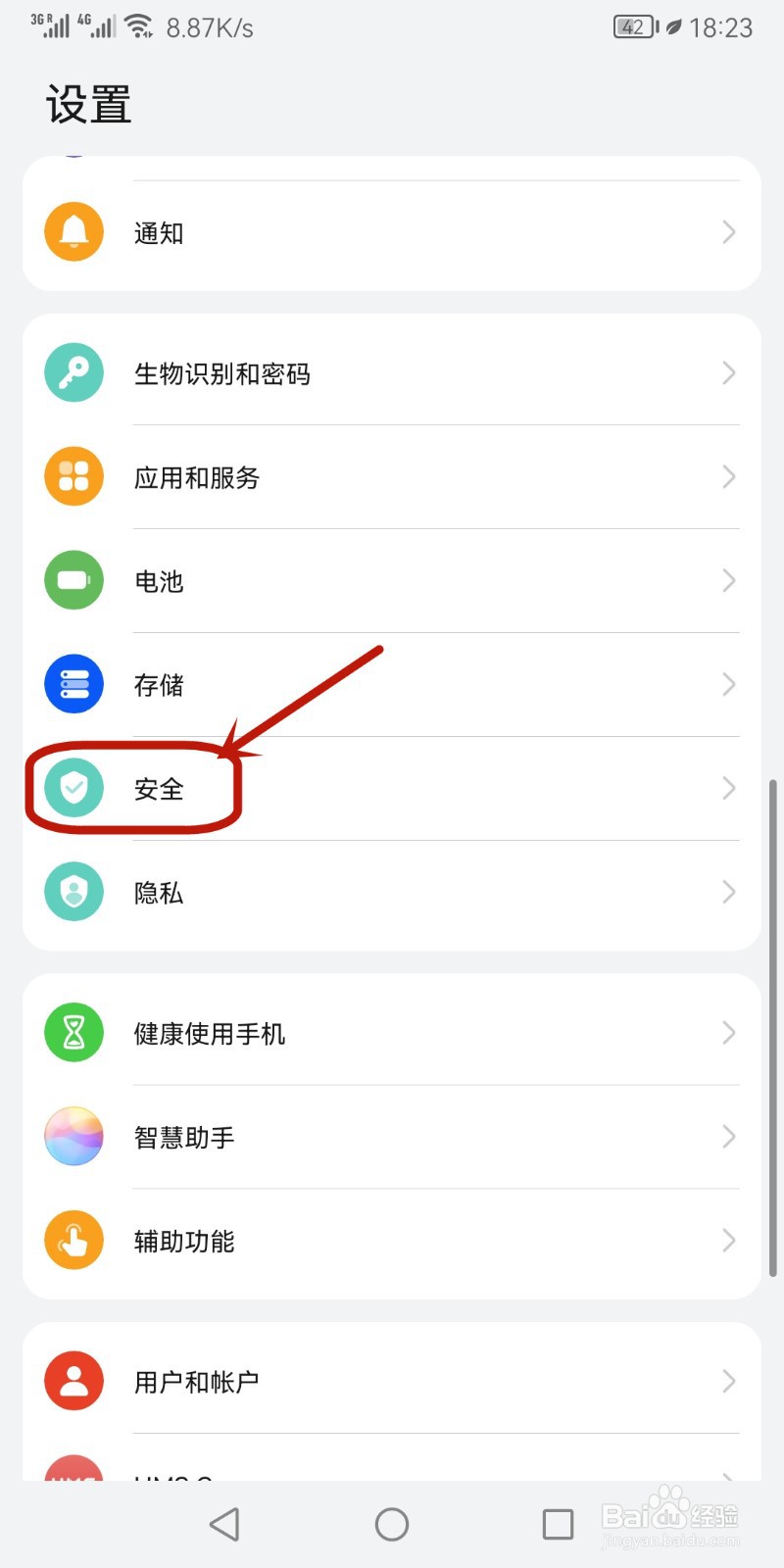The image size is (784, 1568).
Task: Tap the hourglass icon for Digital Balance
Action: 73,1032
